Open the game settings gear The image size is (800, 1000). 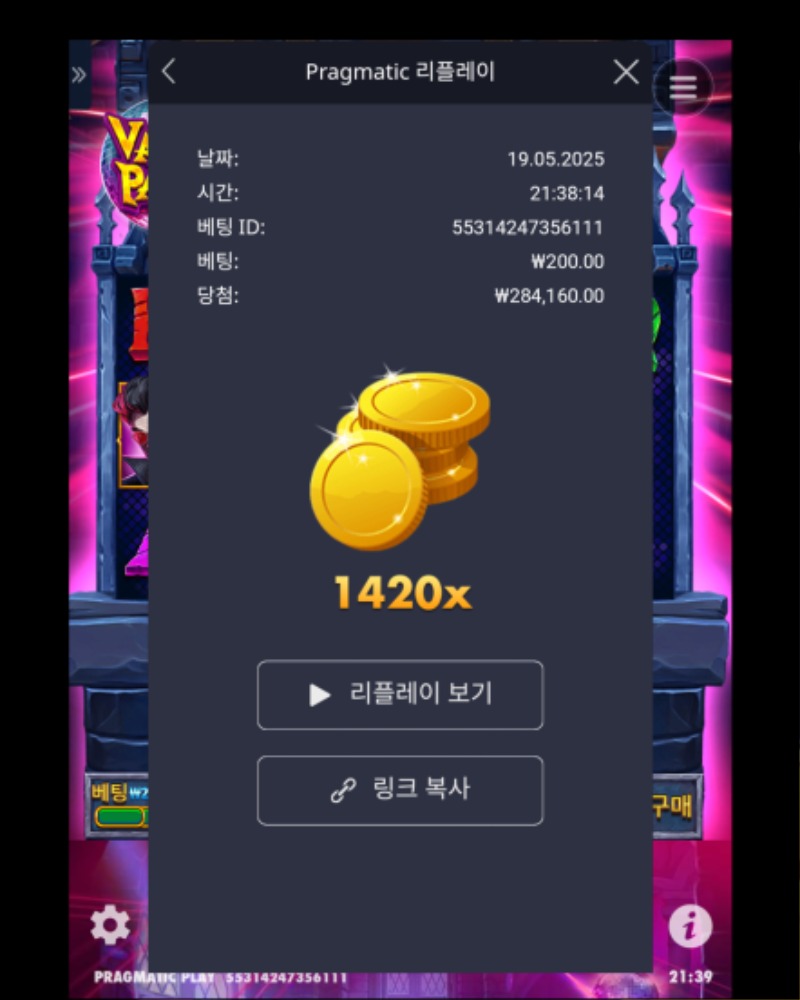110,926
